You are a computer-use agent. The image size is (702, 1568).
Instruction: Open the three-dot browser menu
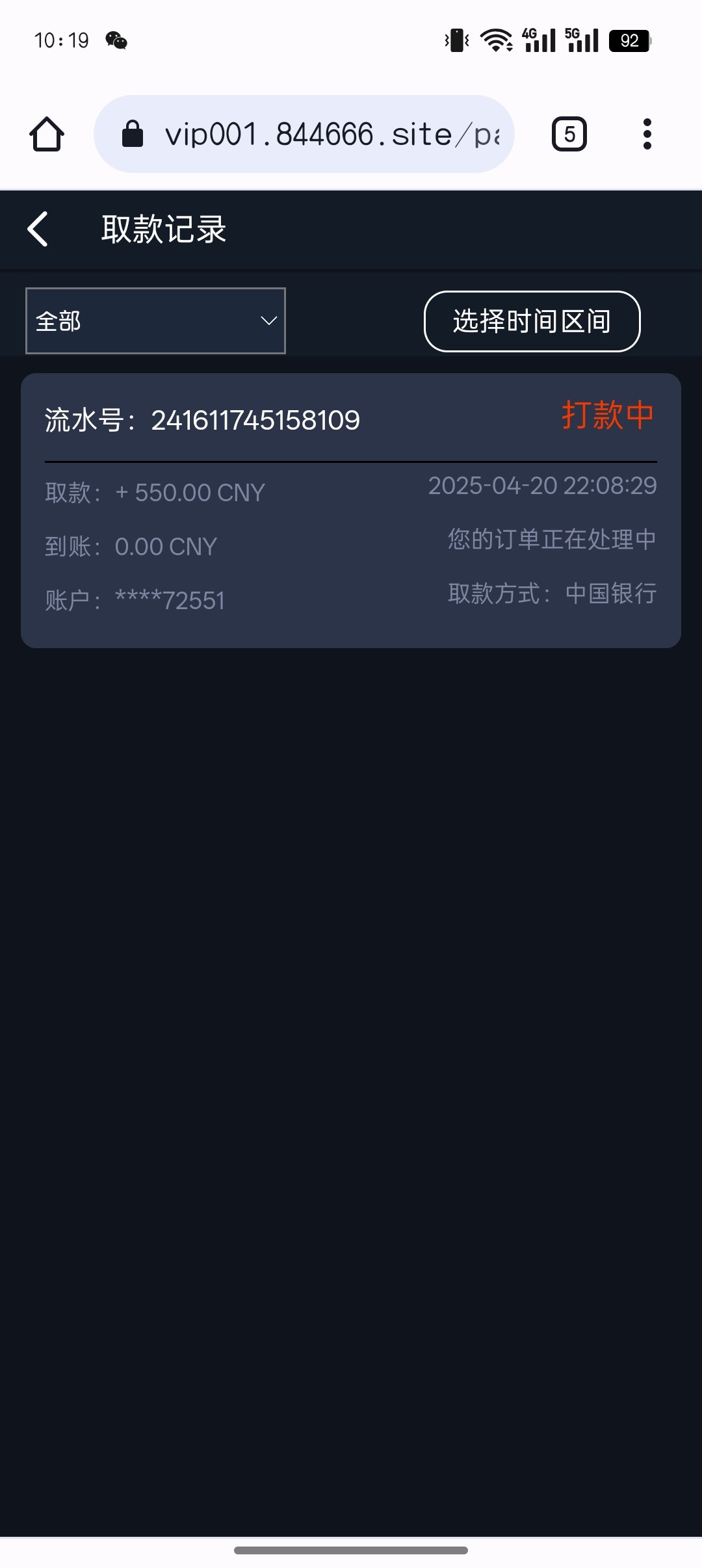(646, 134)
